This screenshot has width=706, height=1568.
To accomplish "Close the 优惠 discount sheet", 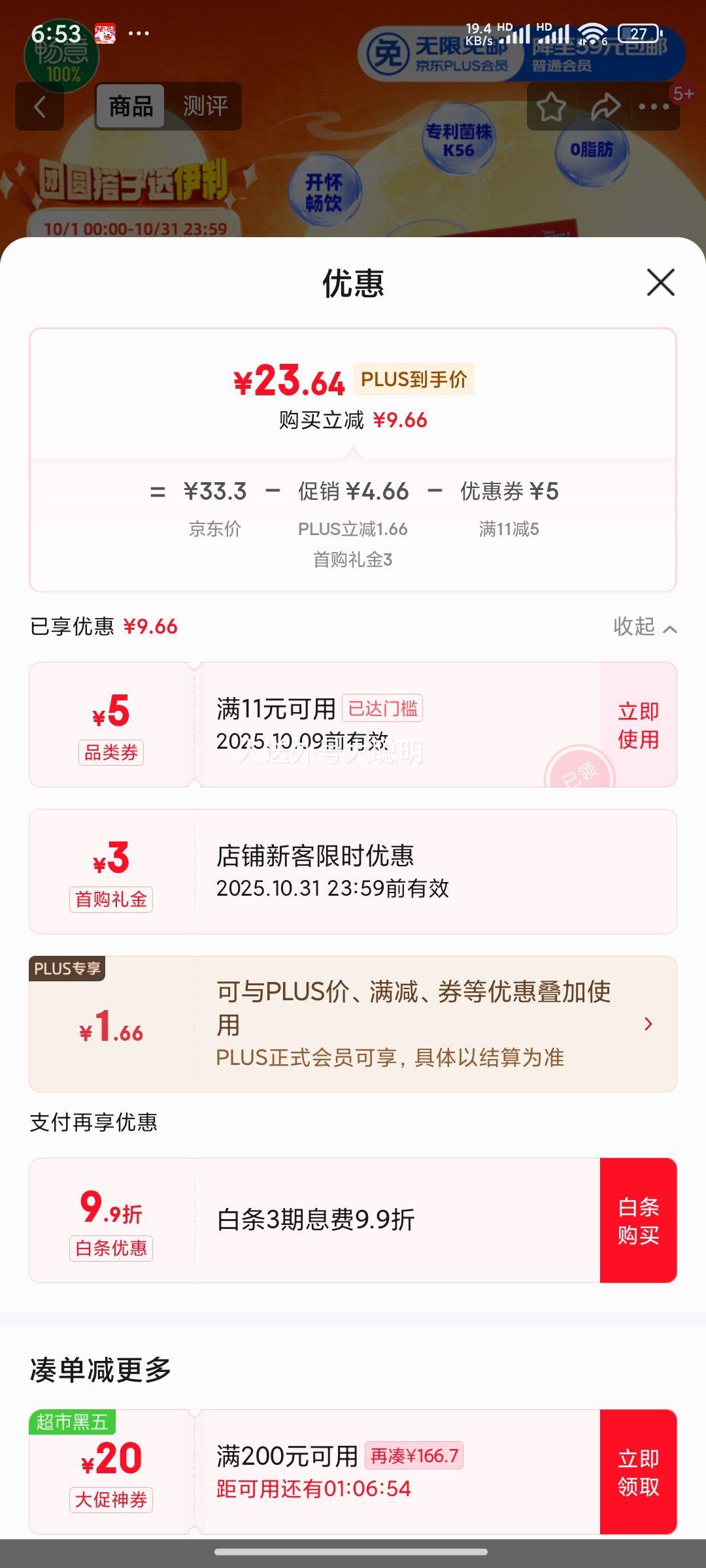I will pos(660,282).
